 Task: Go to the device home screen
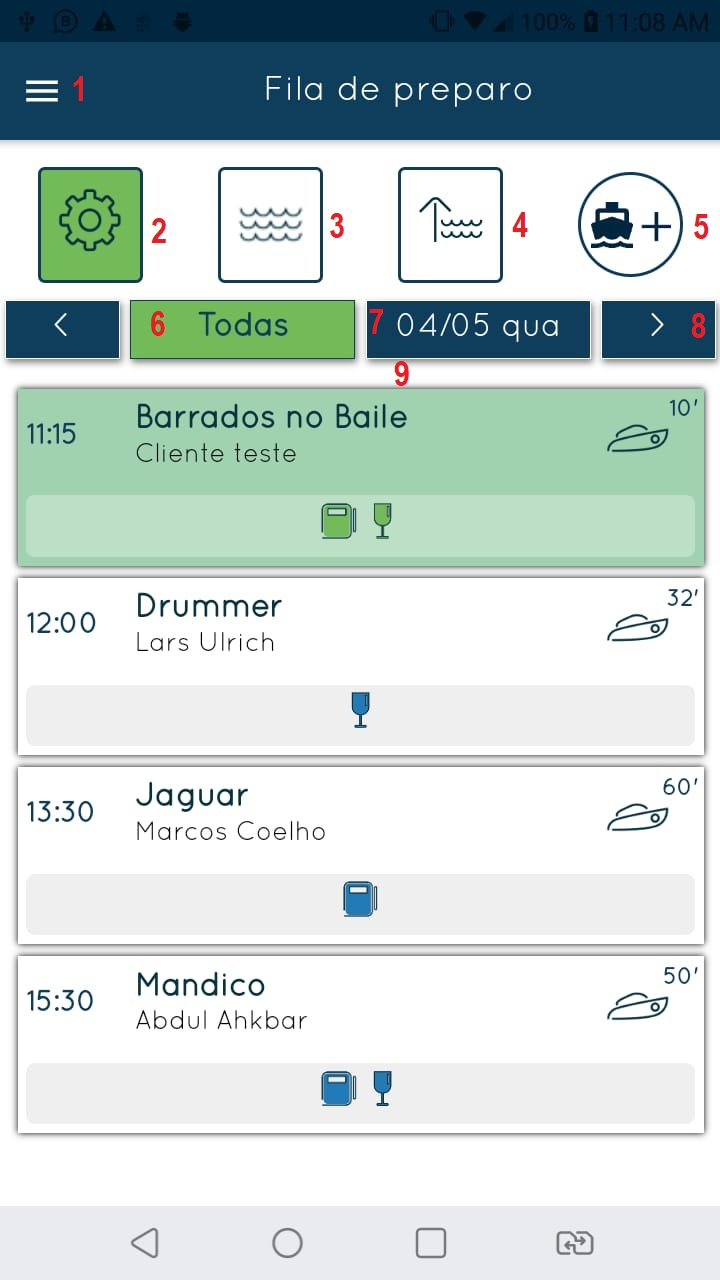[x=287, y=1242]
